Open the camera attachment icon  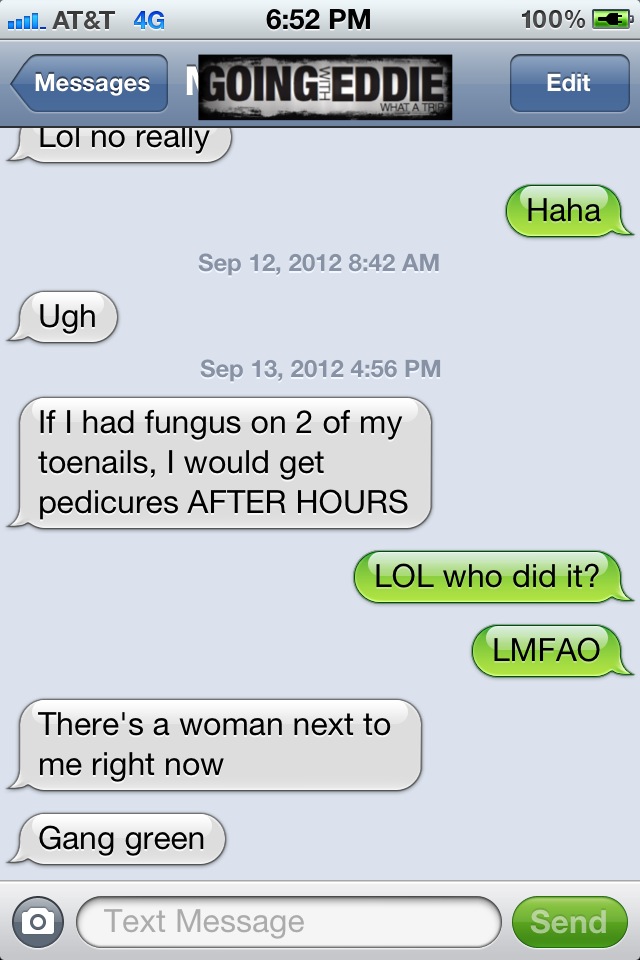click(38, 921)
